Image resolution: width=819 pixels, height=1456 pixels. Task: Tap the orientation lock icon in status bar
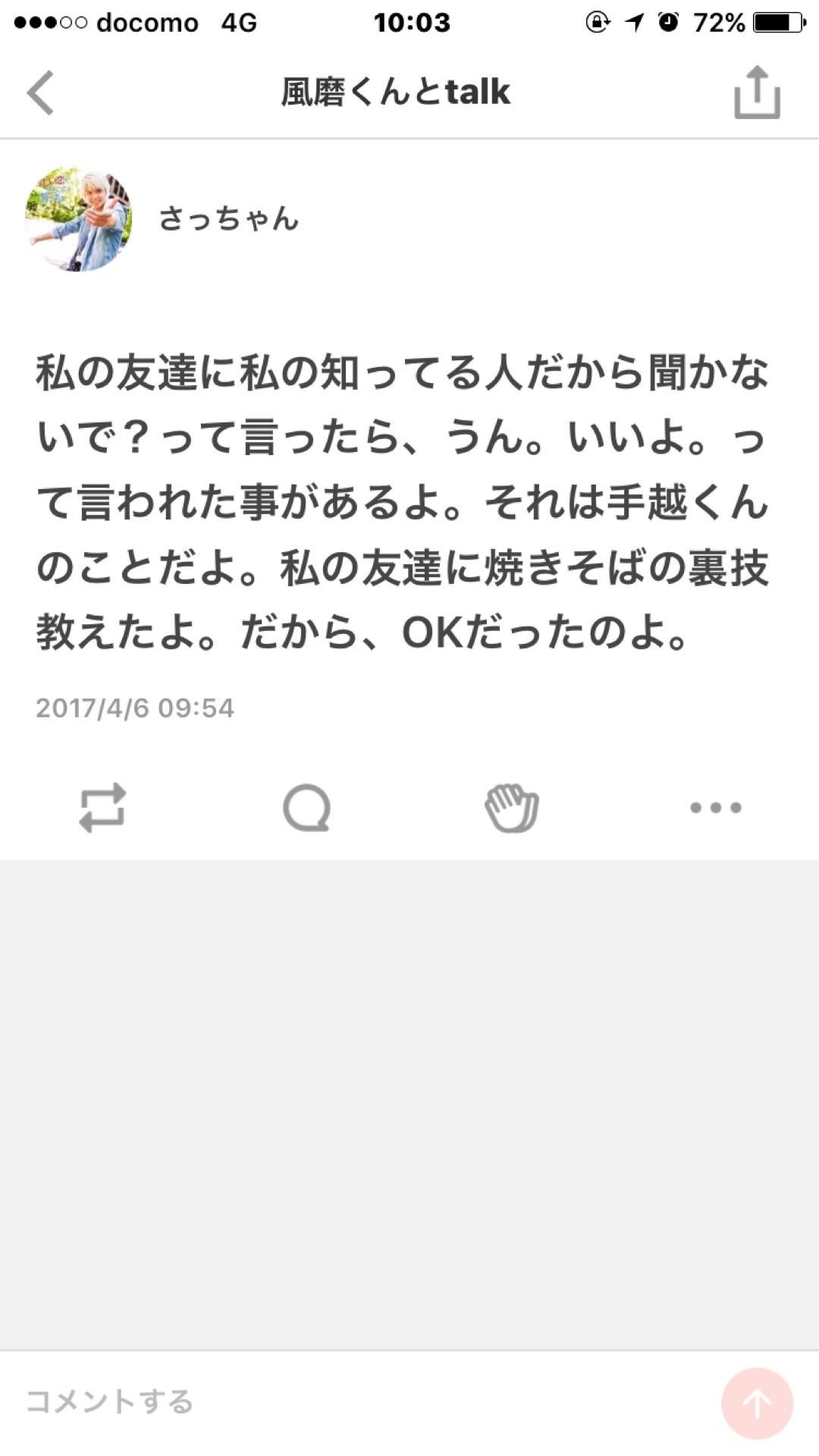coord(595,23)
